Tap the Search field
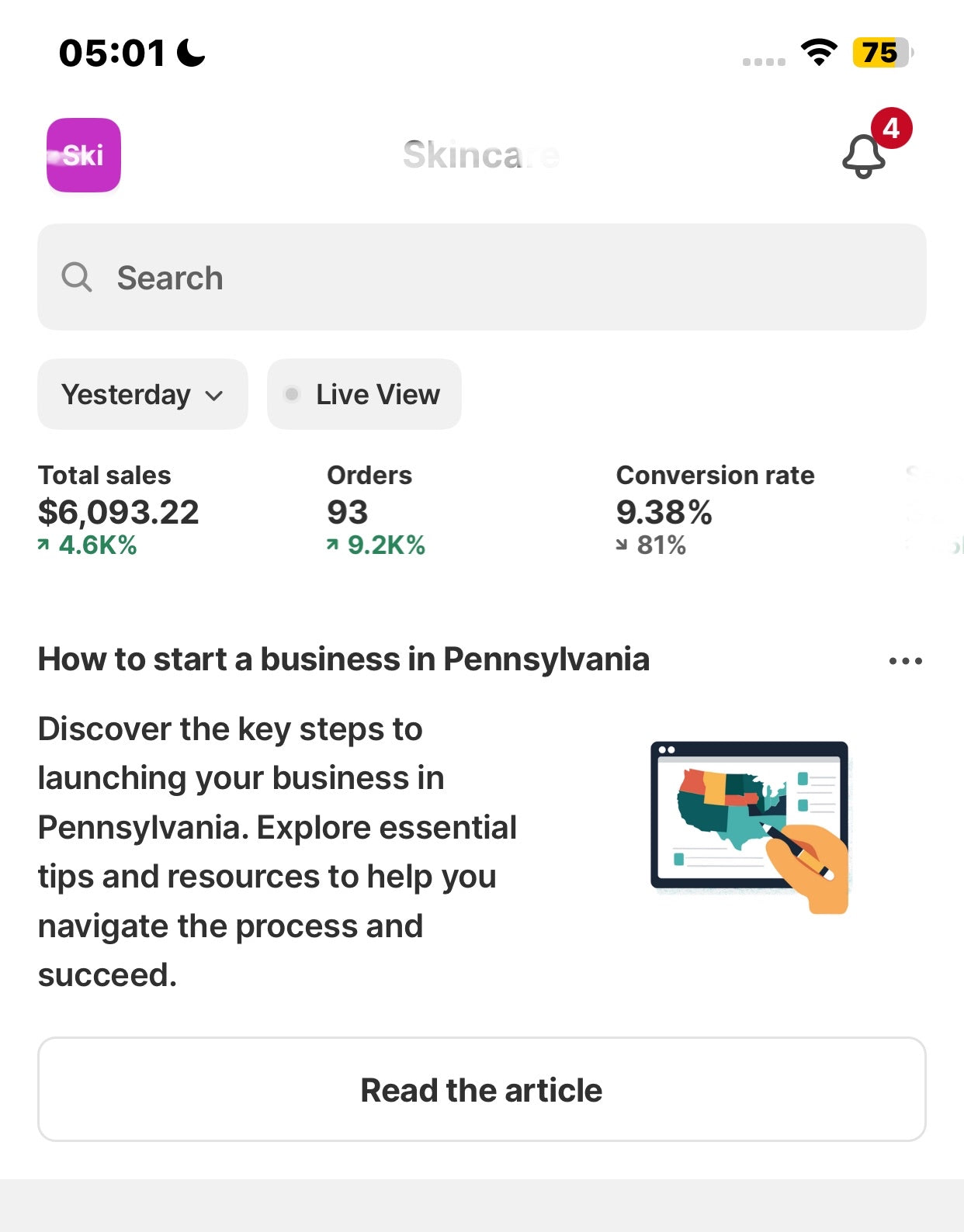964x1232 pixels. tap(481, 277)
